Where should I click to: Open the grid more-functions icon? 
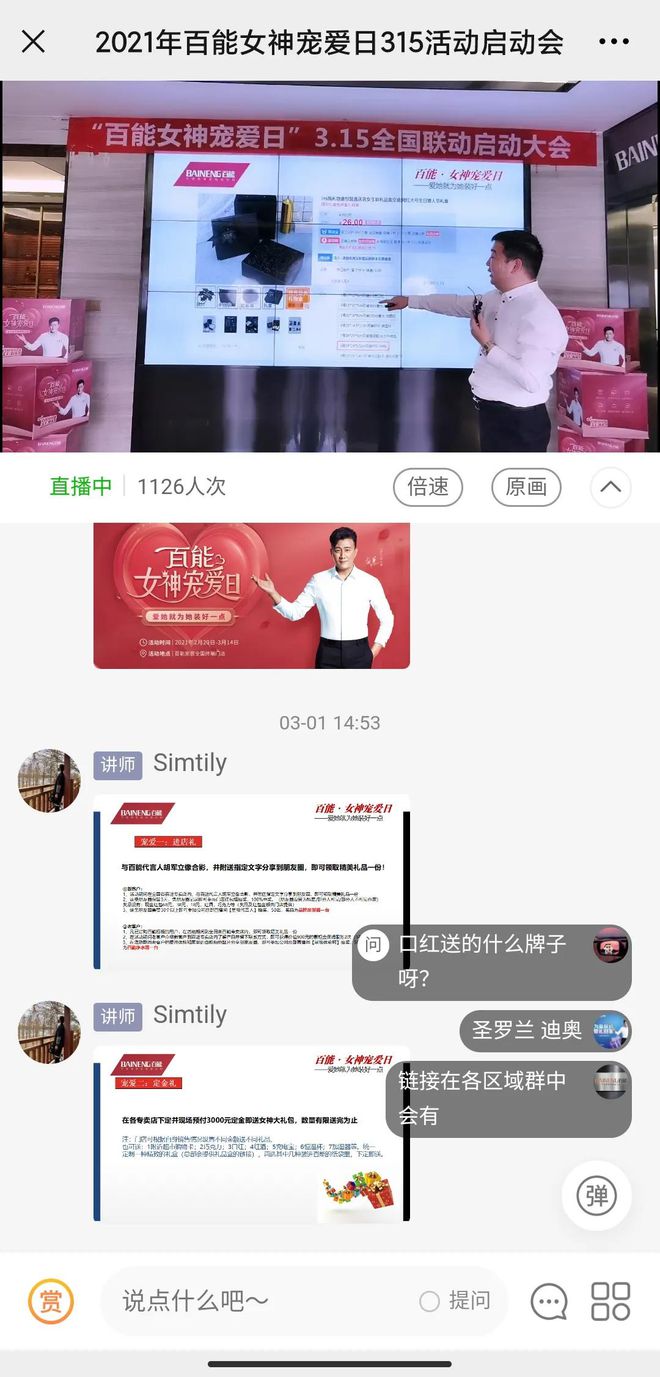[x=611, y=1301]
